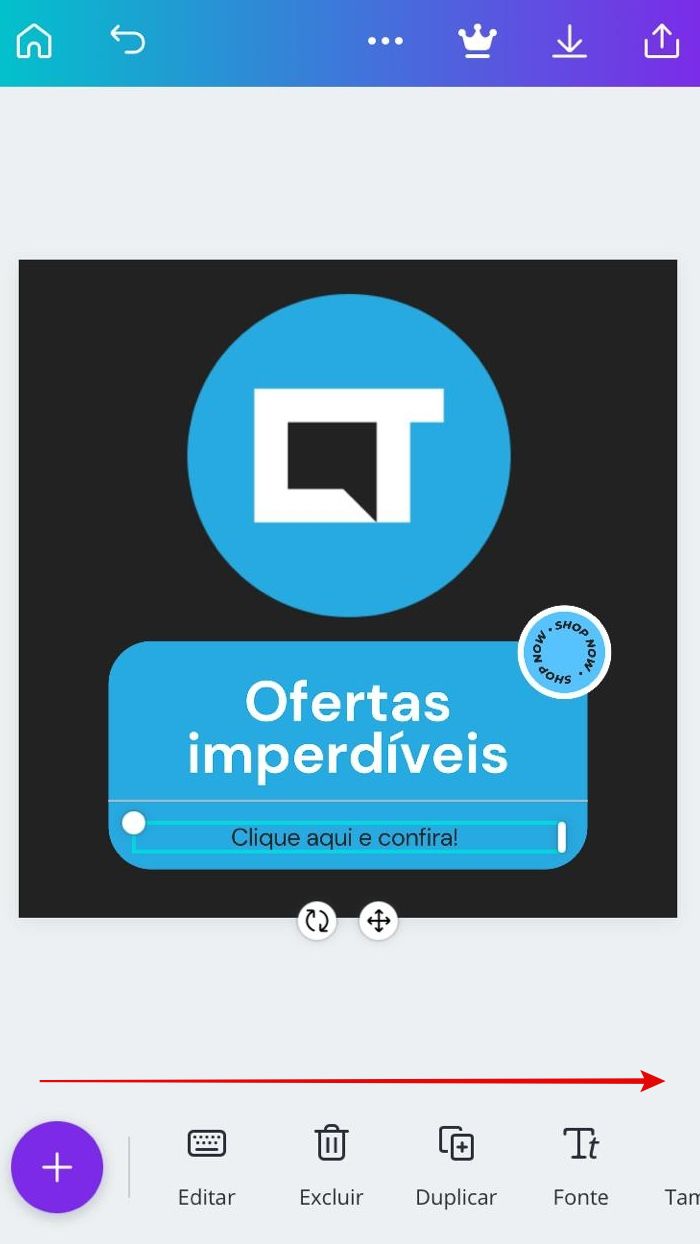Choose Editar to edit the text
This screenshot has height=1244, width=700.
pyautogui.click(x=206, y=1165)
